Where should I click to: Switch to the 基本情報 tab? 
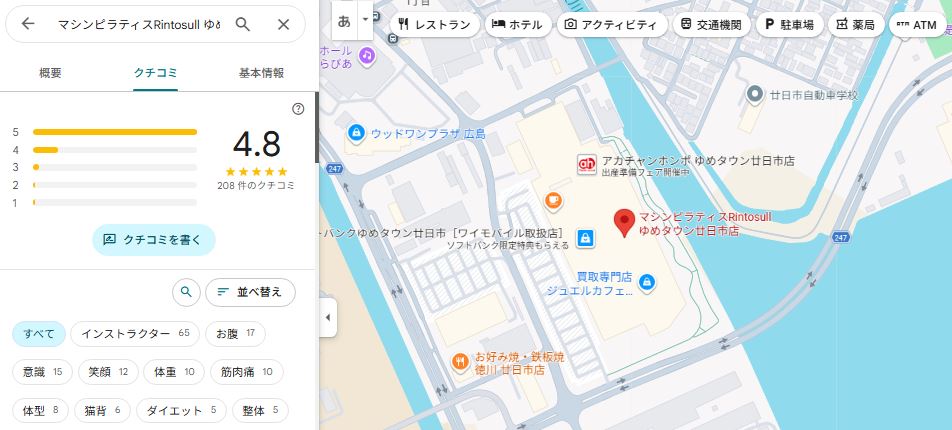[261, 73]
